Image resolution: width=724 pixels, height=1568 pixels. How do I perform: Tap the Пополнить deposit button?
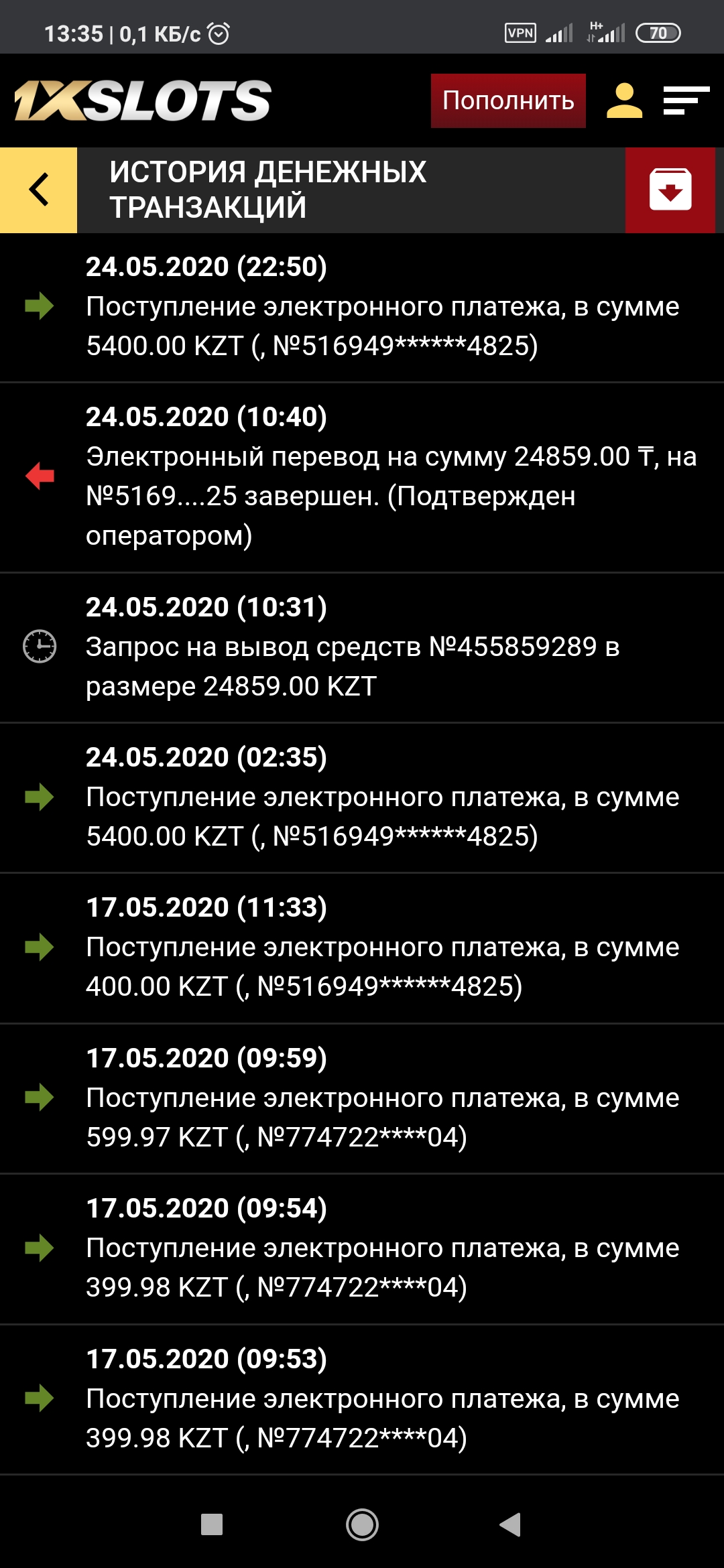click(508, 101)
